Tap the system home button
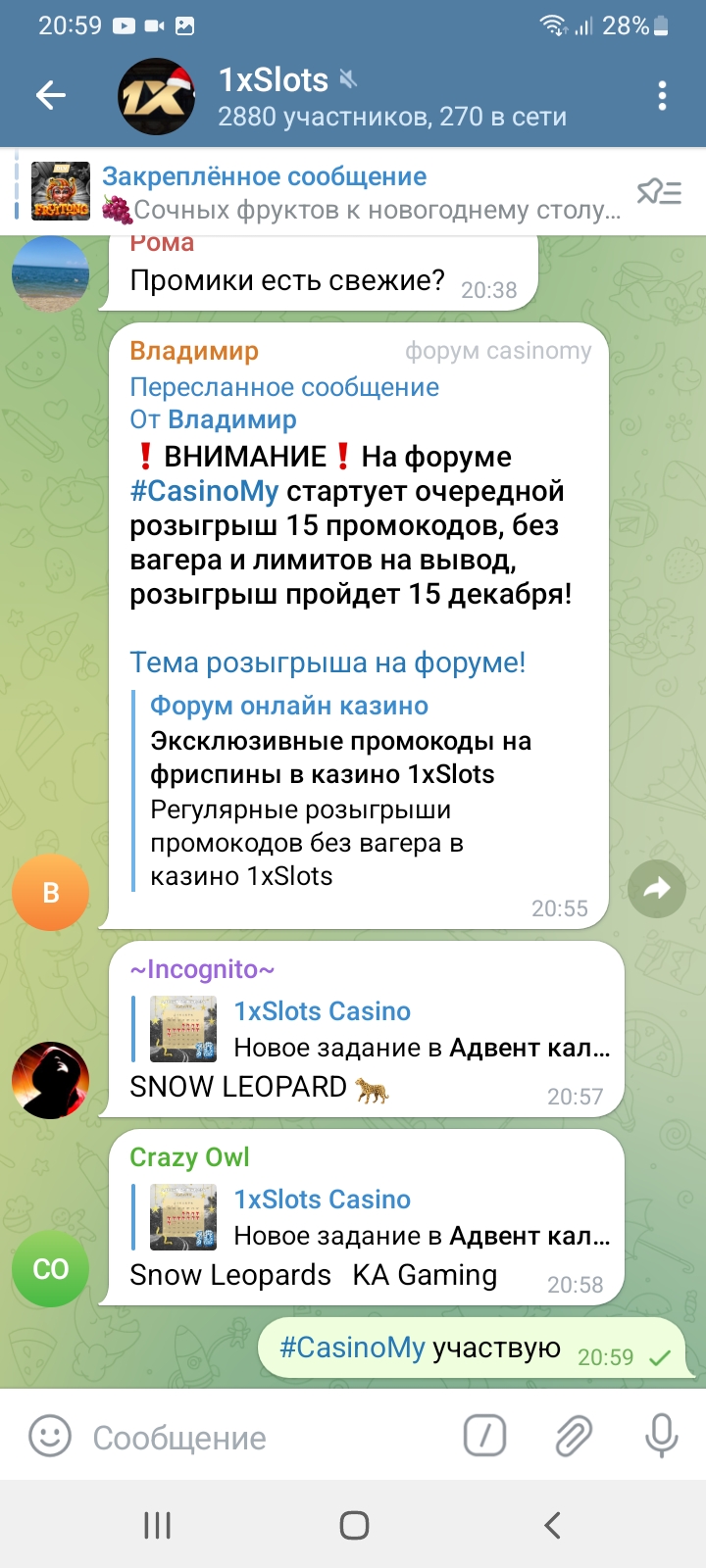Image resolution: width=706 pixels, height=1568 pixels. (354, 1525)
